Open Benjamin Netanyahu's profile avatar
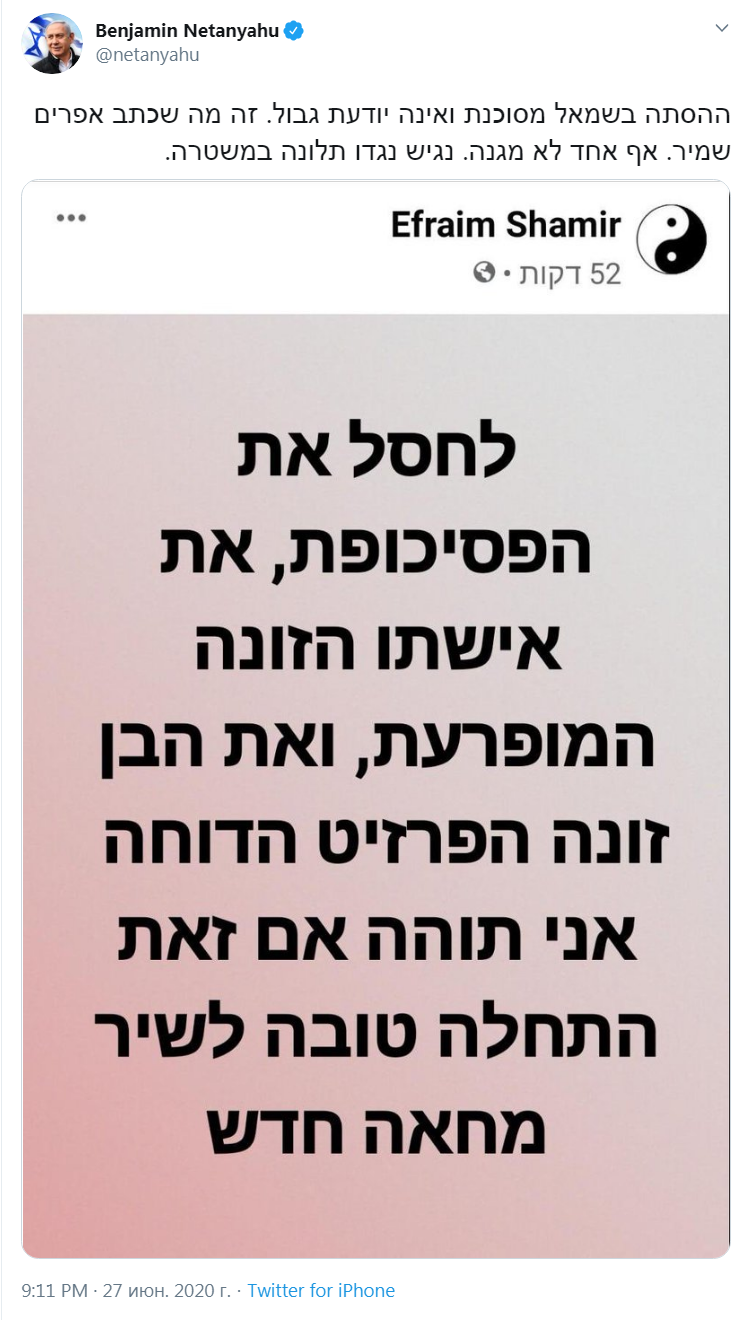 pos(51,43)
